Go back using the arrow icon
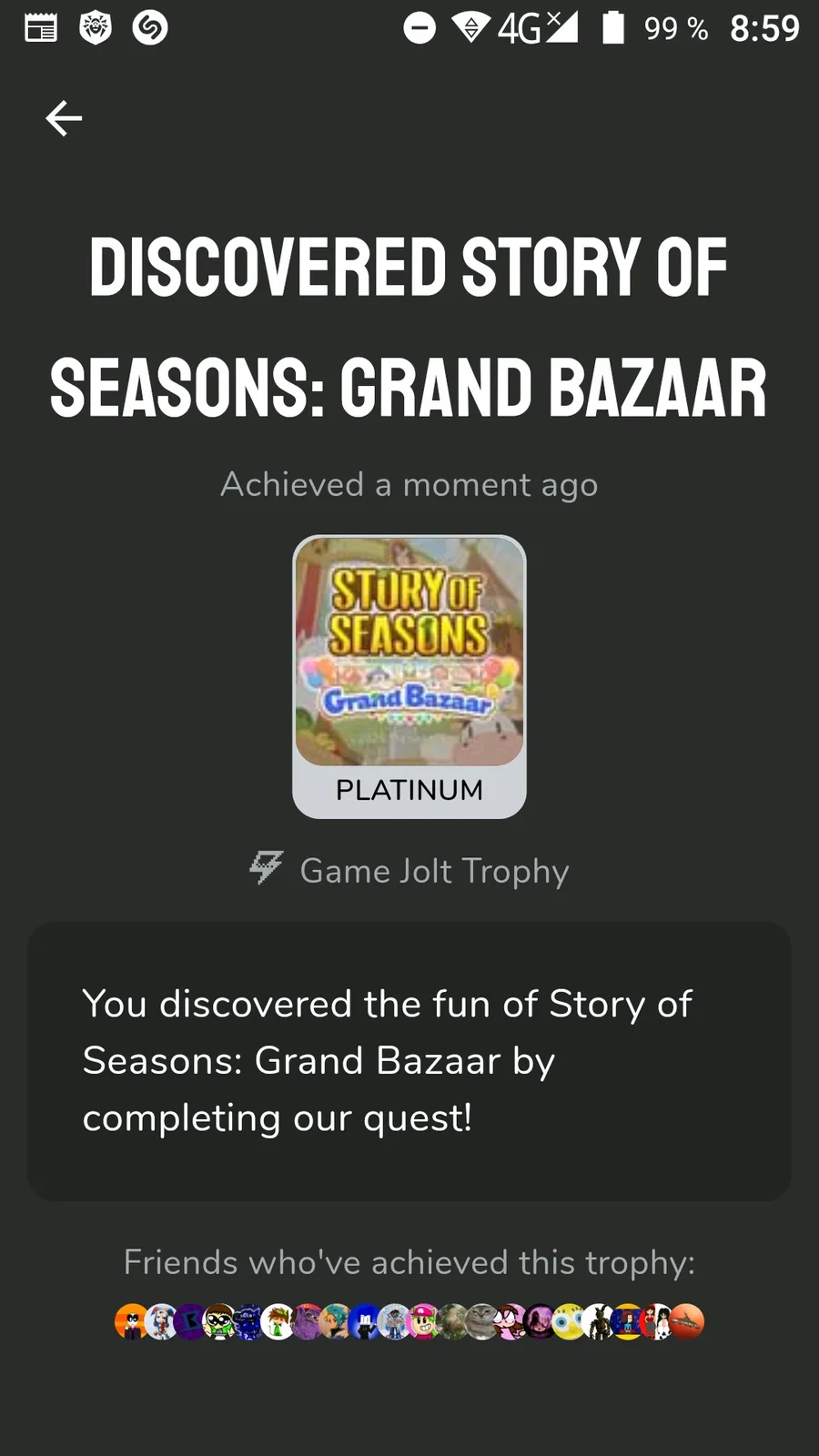 point(64,118)
